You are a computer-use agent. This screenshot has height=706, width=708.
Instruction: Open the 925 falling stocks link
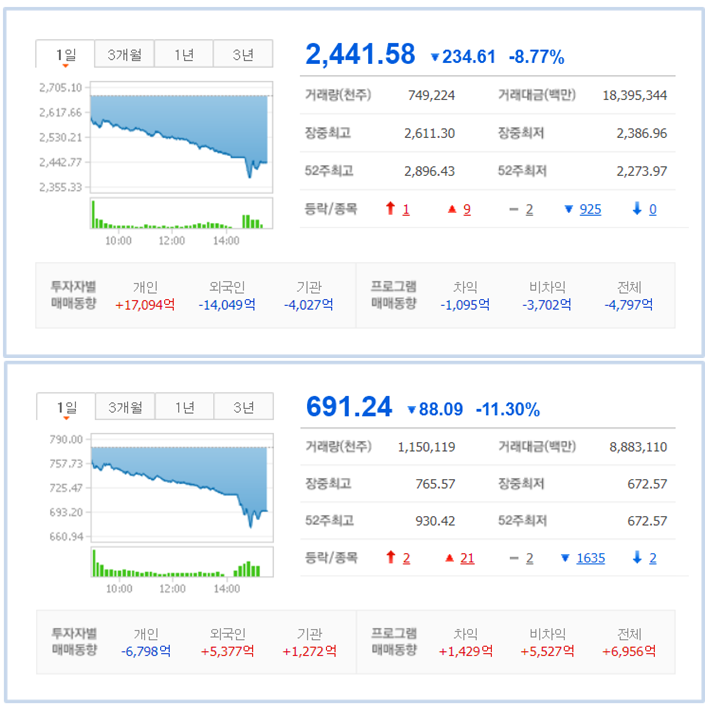tap(590, 209)
